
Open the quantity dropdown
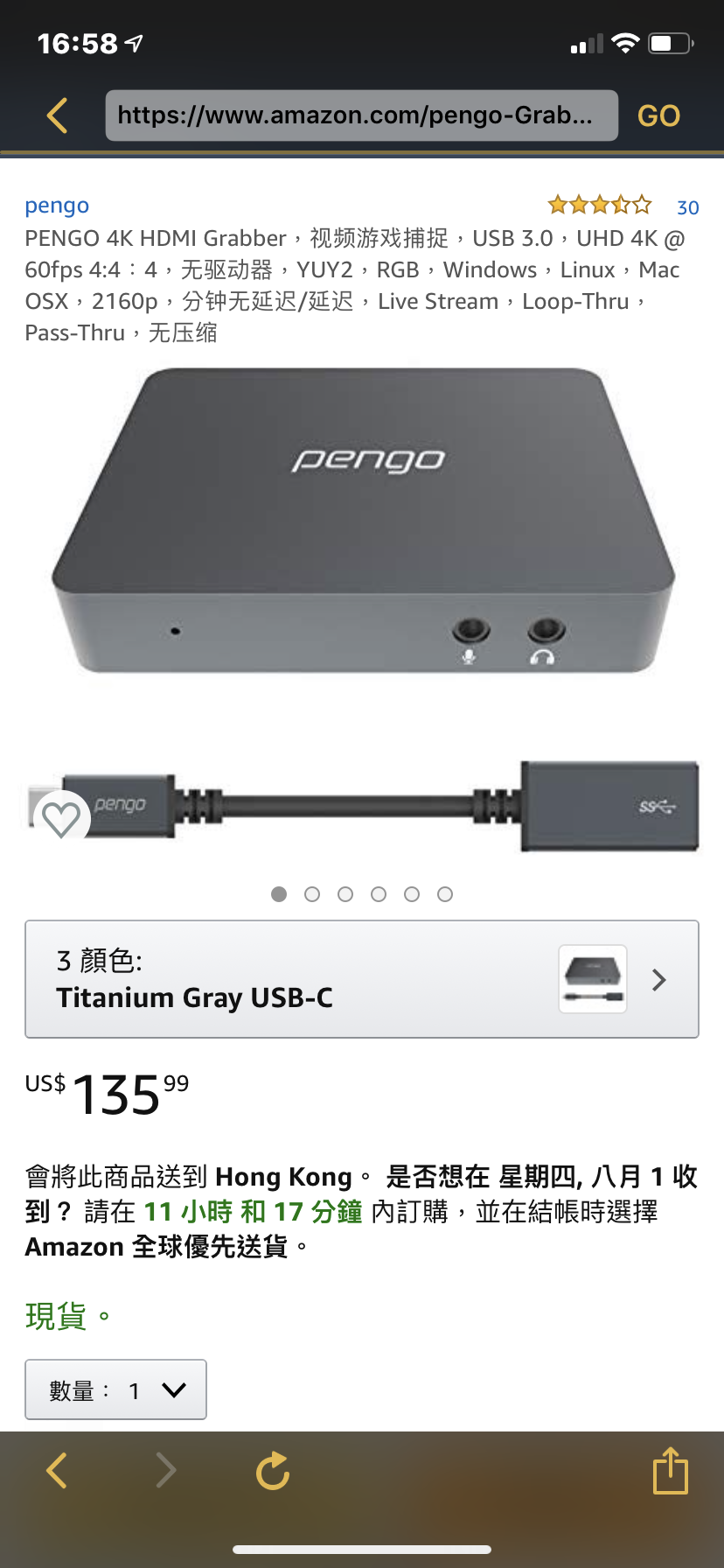(x=115, y=1389)
